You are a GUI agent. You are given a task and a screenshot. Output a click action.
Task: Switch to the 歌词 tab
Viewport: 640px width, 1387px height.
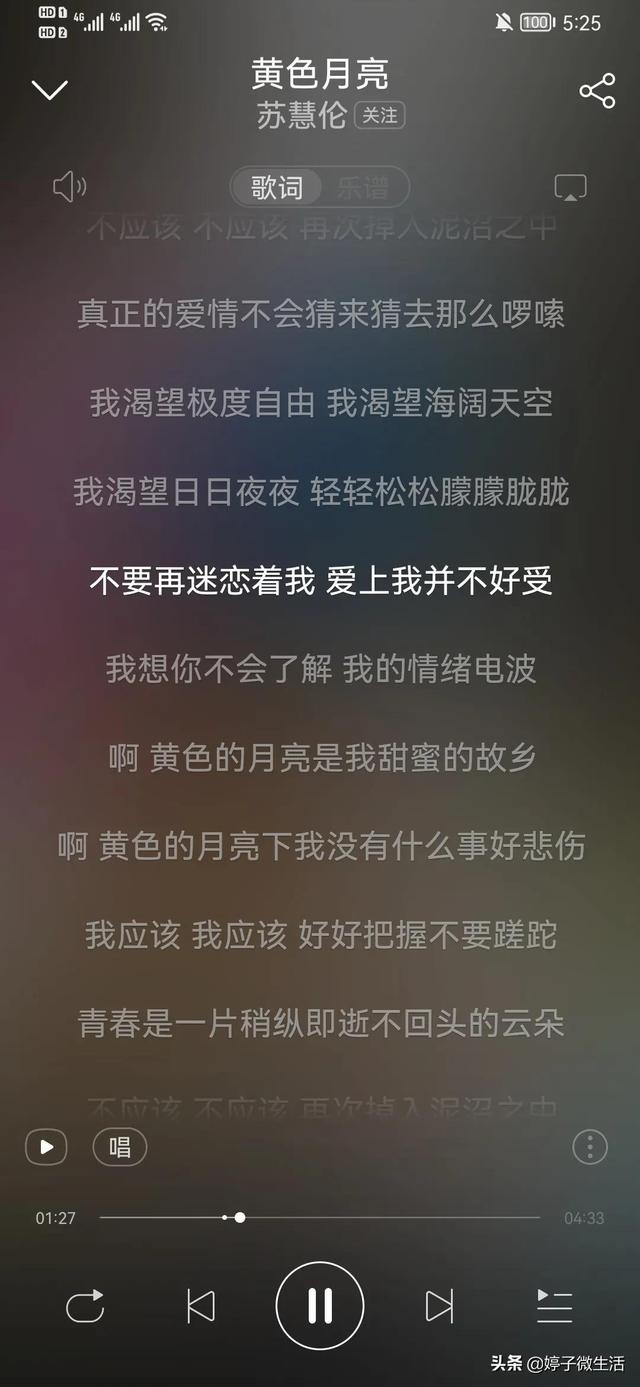[x=276, y=187]
